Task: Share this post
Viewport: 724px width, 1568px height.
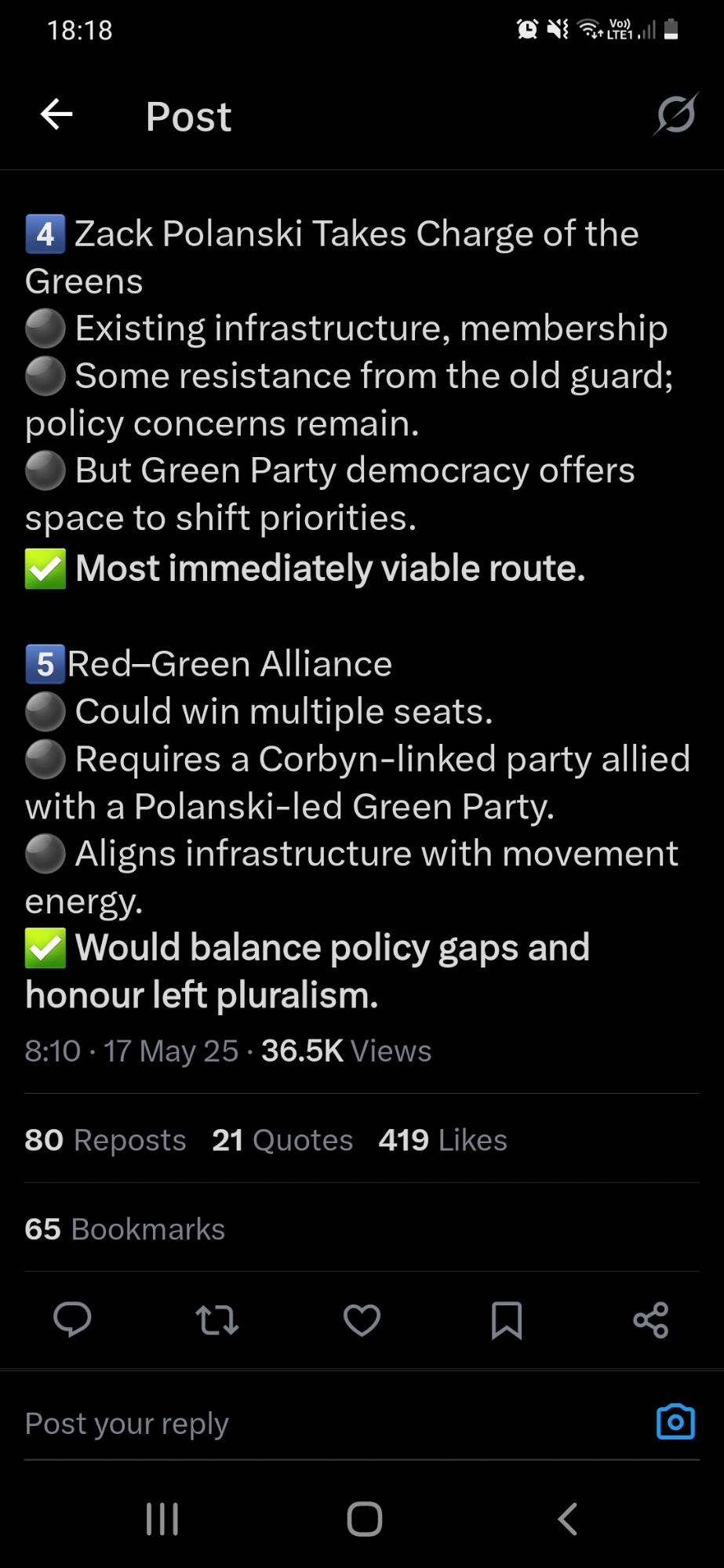Action: coord(651,1319)
